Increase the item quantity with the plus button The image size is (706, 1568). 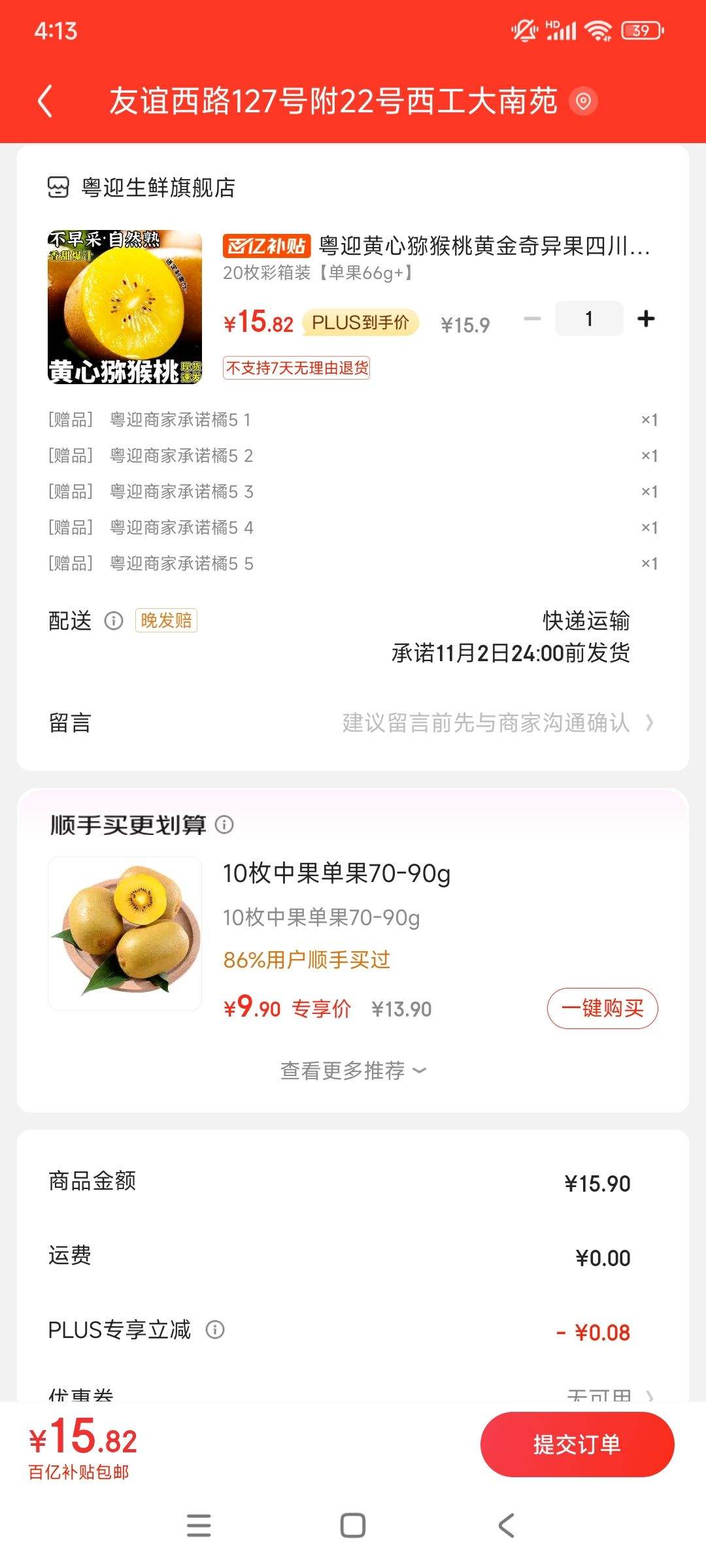(x=646, y=318)
